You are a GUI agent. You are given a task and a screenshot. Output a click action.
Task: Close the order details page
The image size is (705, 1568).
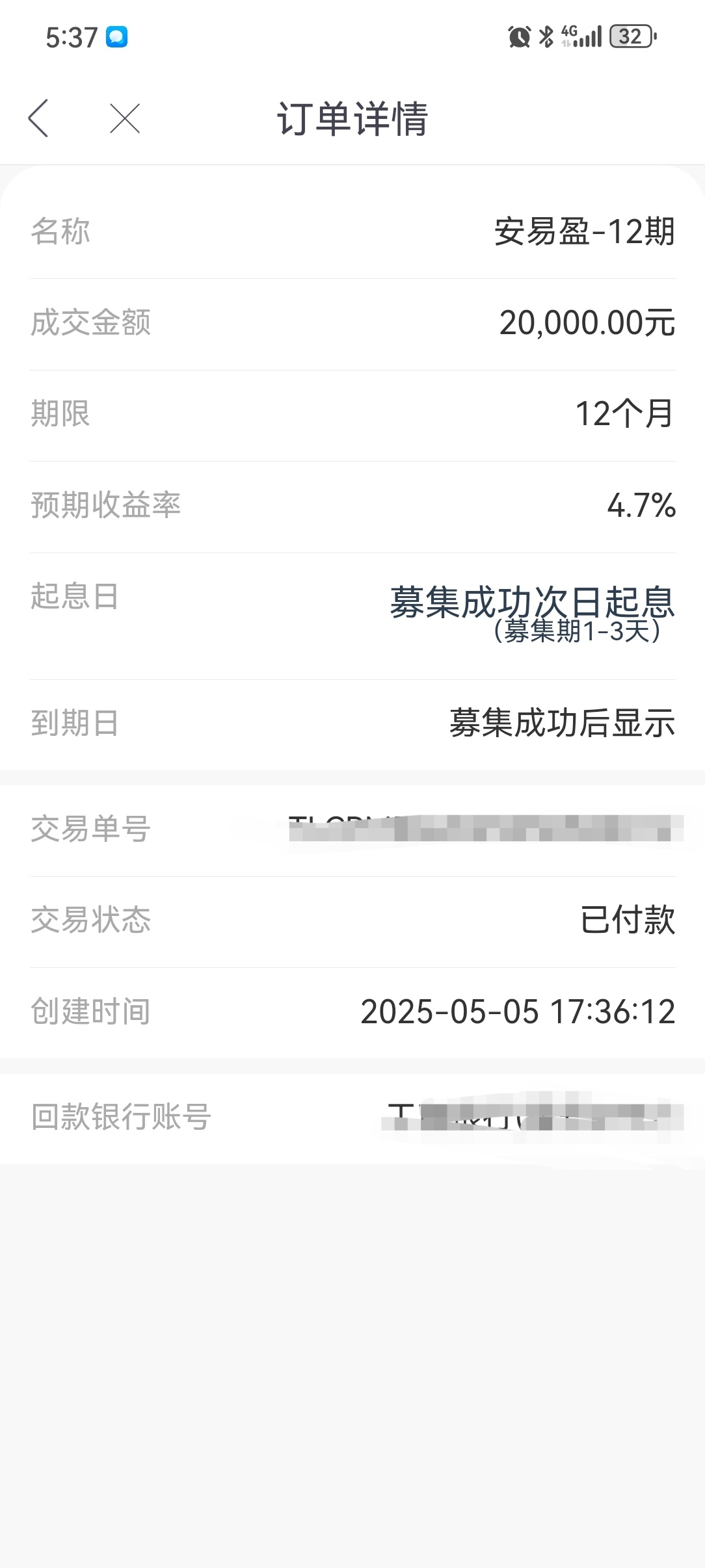tap(125, 118)
